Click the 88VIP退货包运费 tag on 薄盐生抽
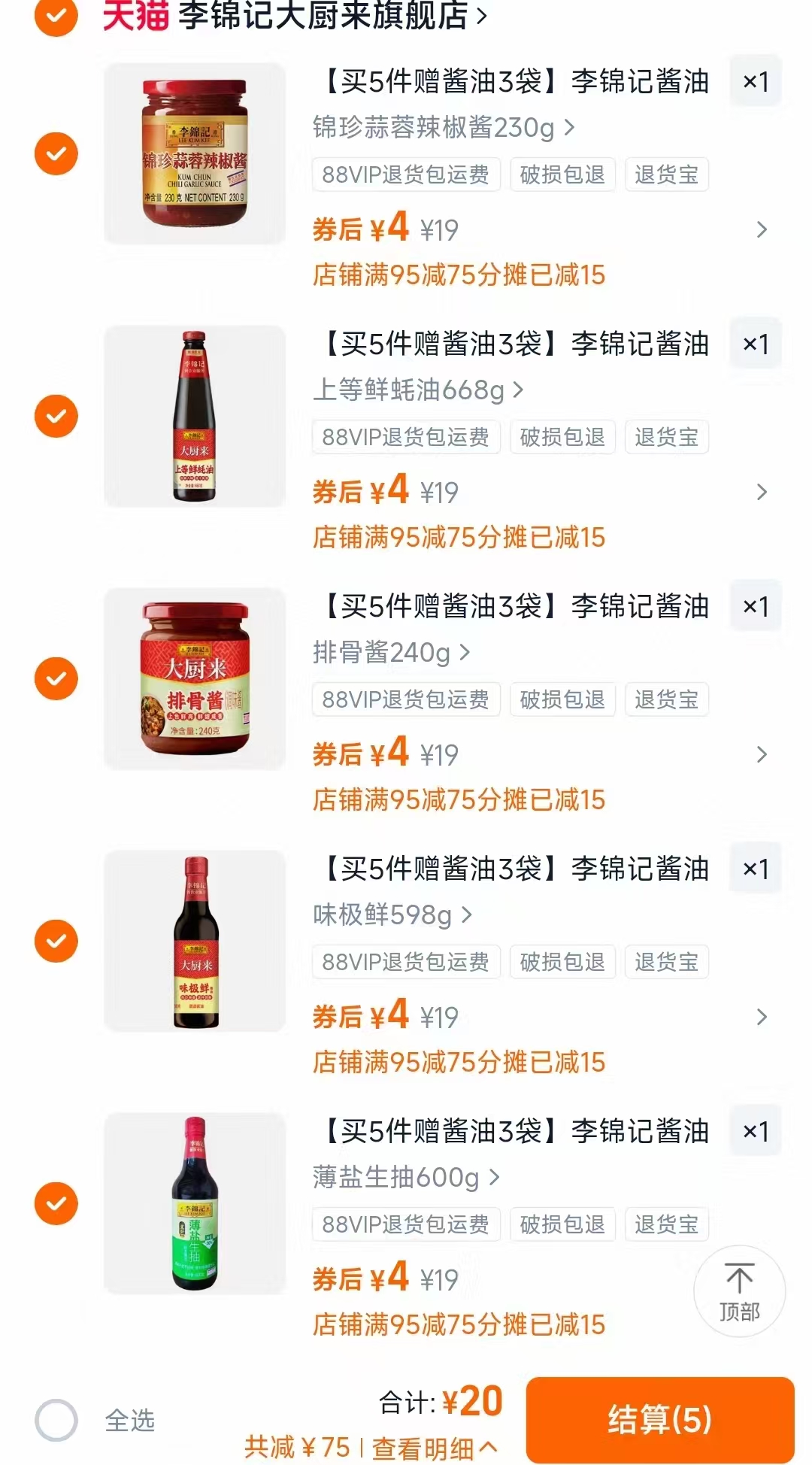812x1465 pixels. (x=405, y=1224)
